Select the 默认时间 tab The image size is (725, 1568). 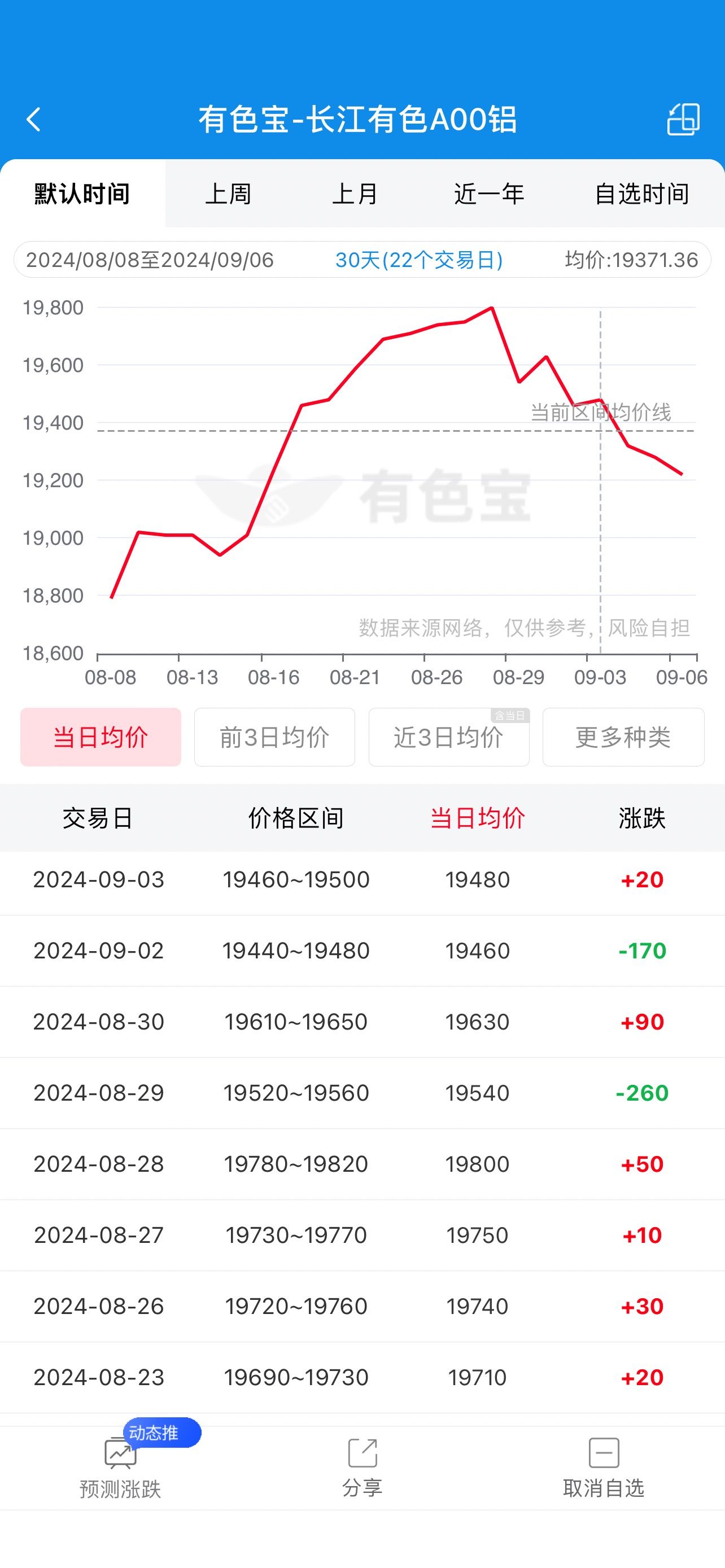click(82, 194)
